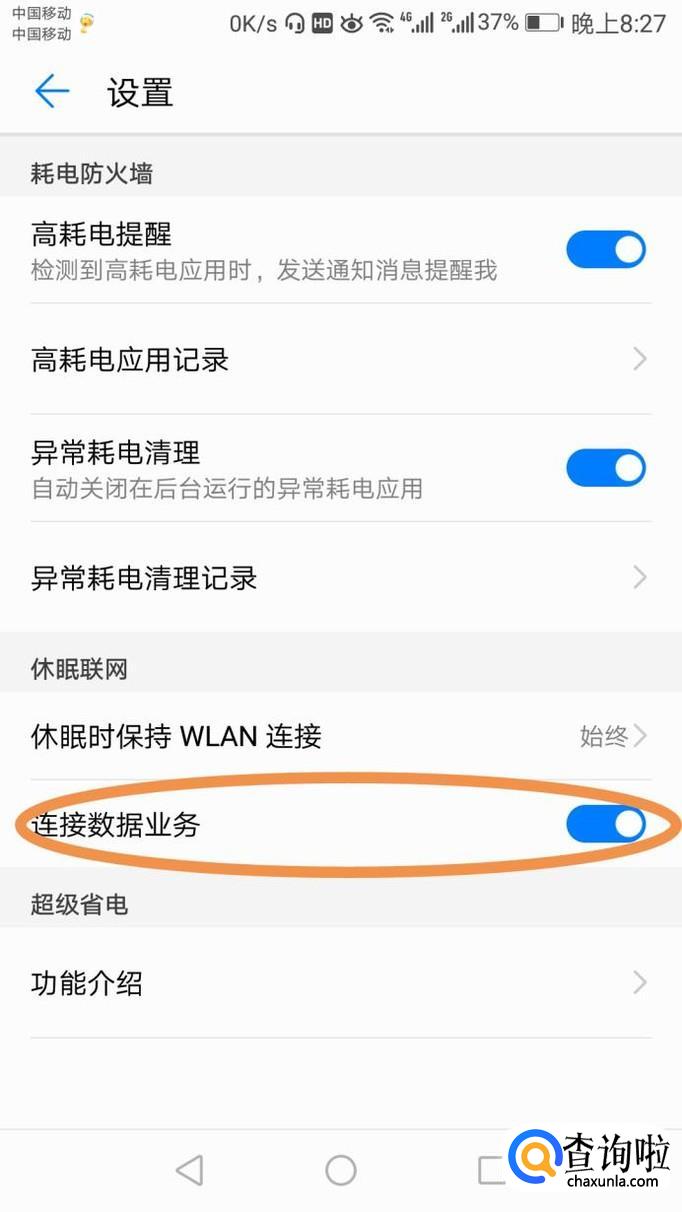Open 休眠时保持 WLAN 连接 setting
This screenshot has width=682, height=1212.
340,737
